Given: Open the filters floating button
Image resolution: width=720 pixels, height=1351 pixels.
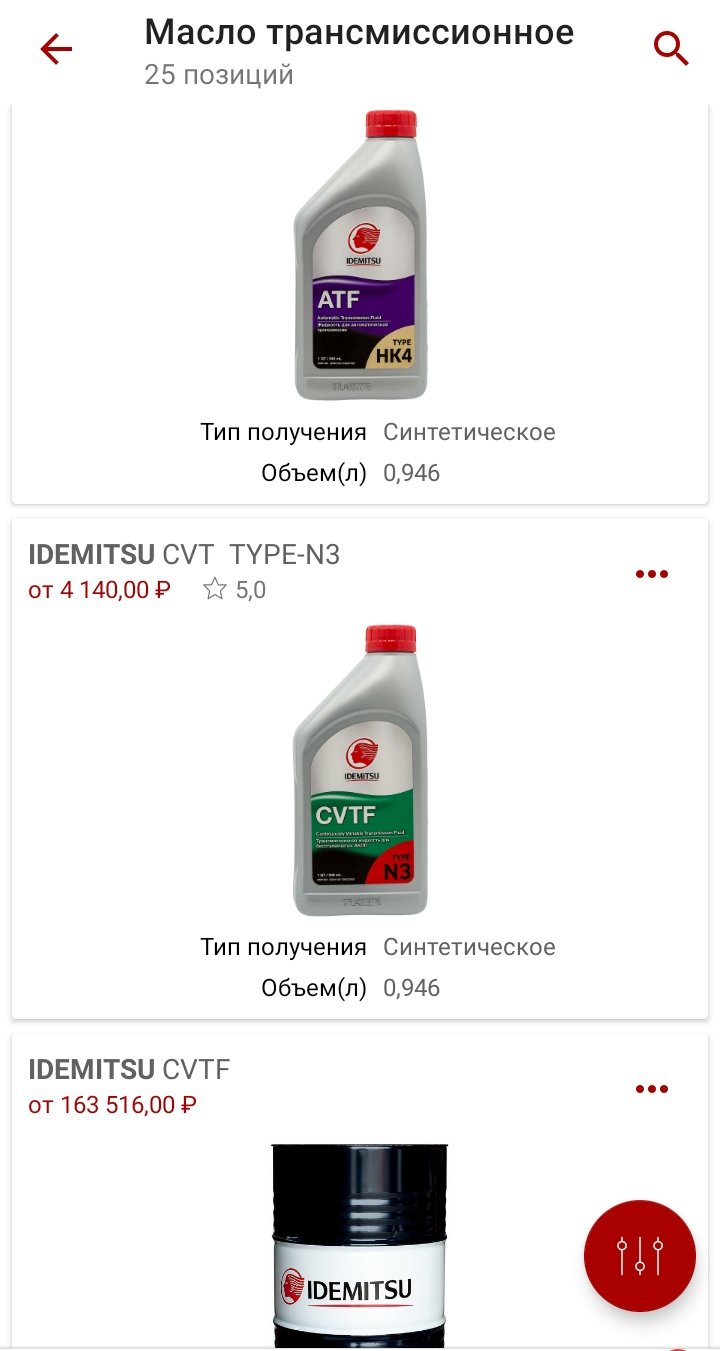Looking at the screenshot, I should click(640, 1256).
